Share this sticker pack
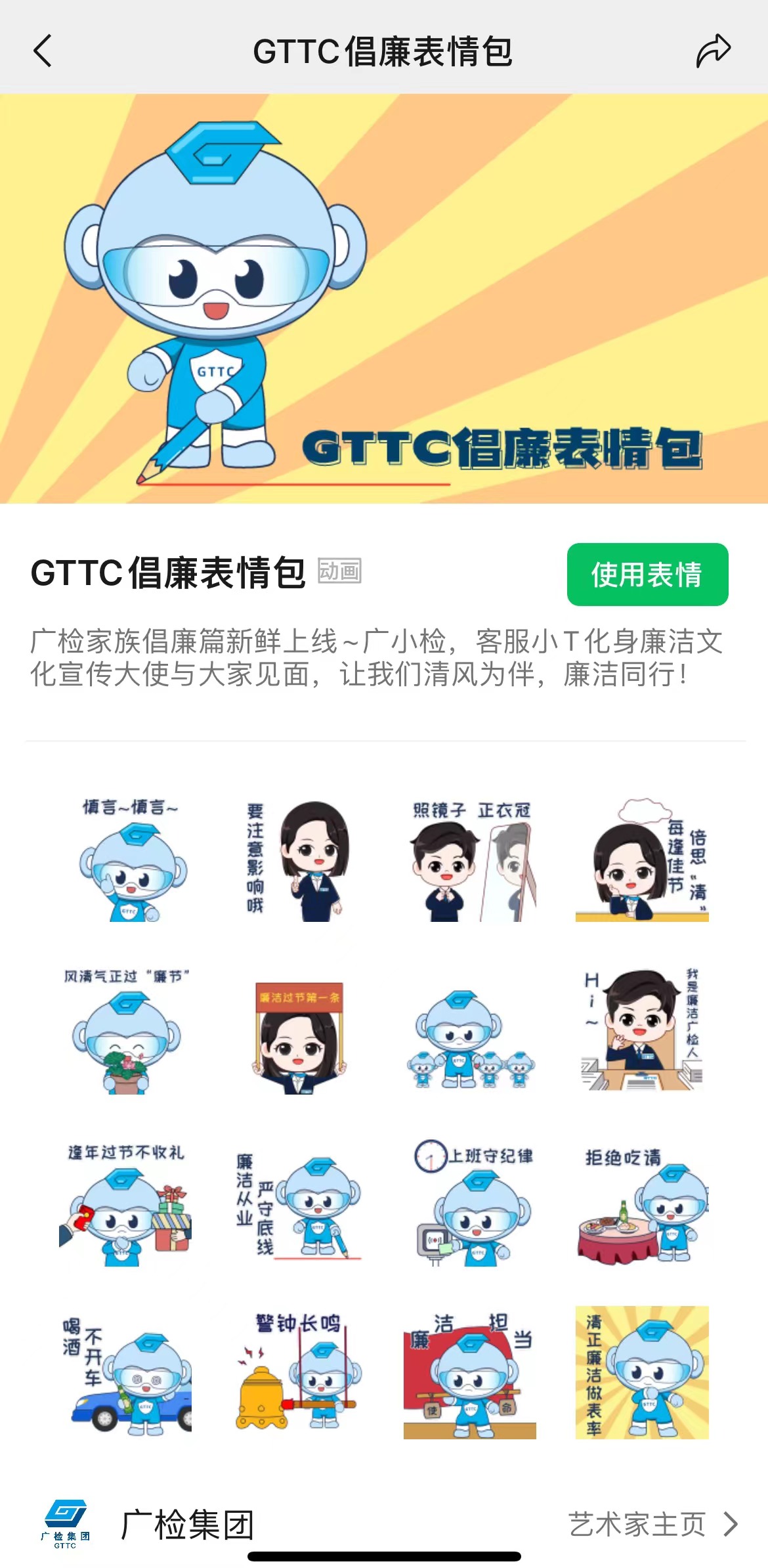The width and height of the screenshot is (768, 1568). pos(713,51)
